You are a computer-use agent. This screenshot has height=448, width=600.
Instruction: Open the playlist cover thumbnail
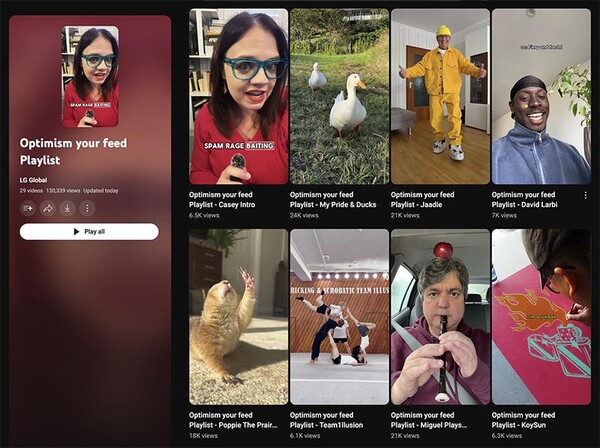89,77
